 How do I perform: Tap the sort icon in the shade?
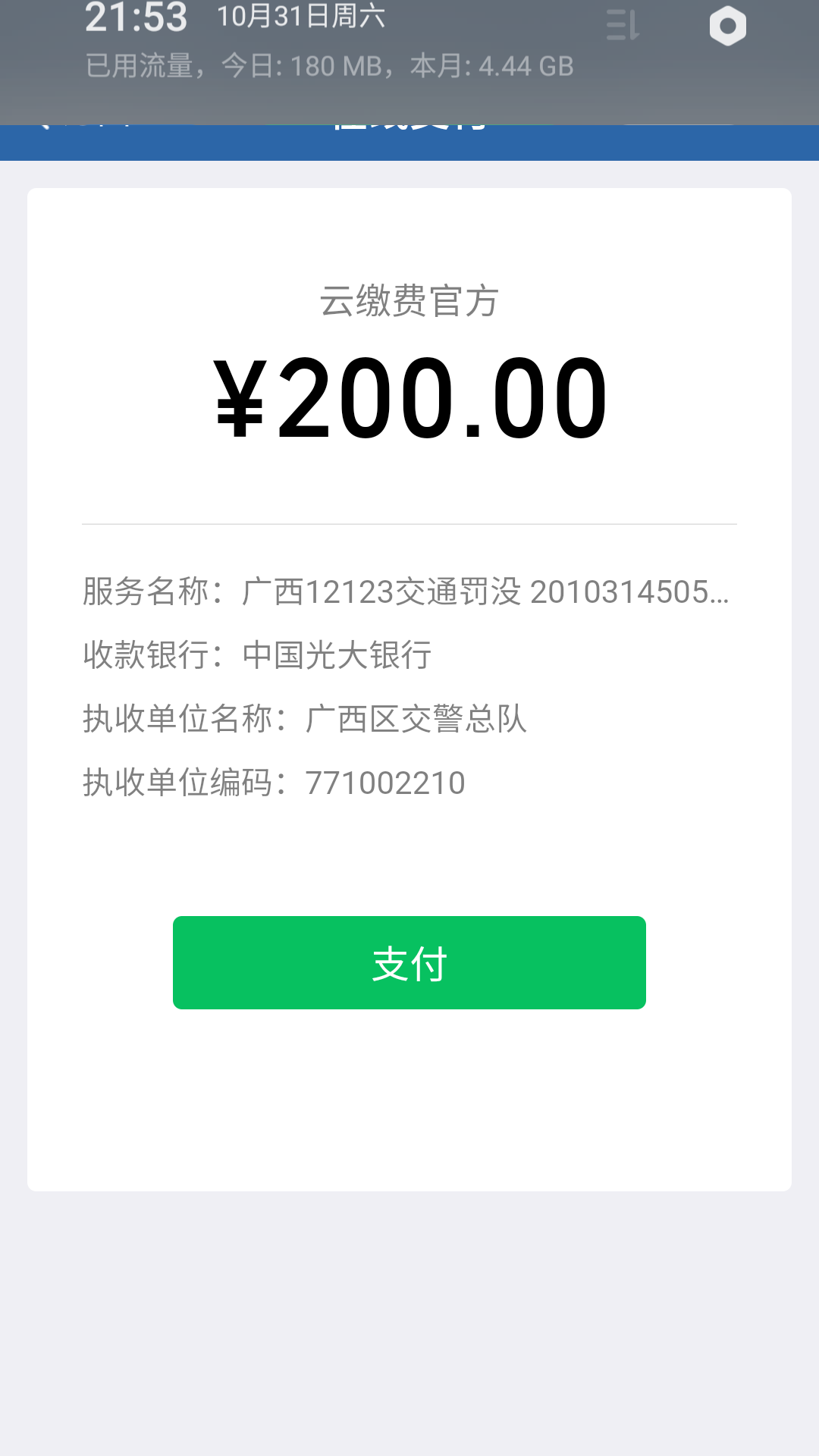pos(623,25)
